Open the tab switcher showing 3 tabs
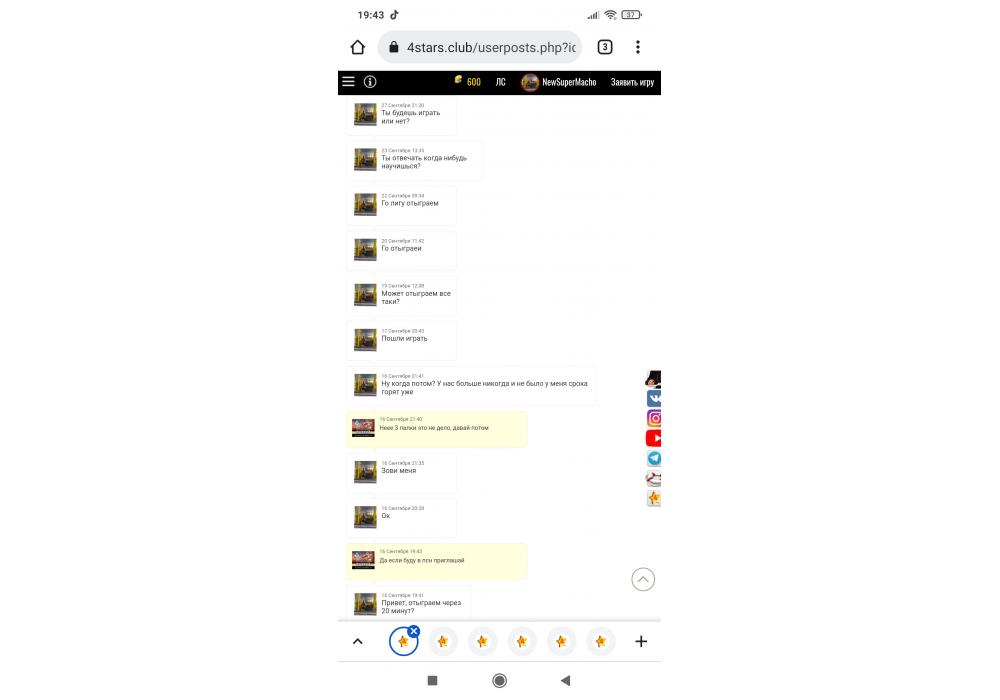This screenshot has width=1000, height=700. (605, 47)
